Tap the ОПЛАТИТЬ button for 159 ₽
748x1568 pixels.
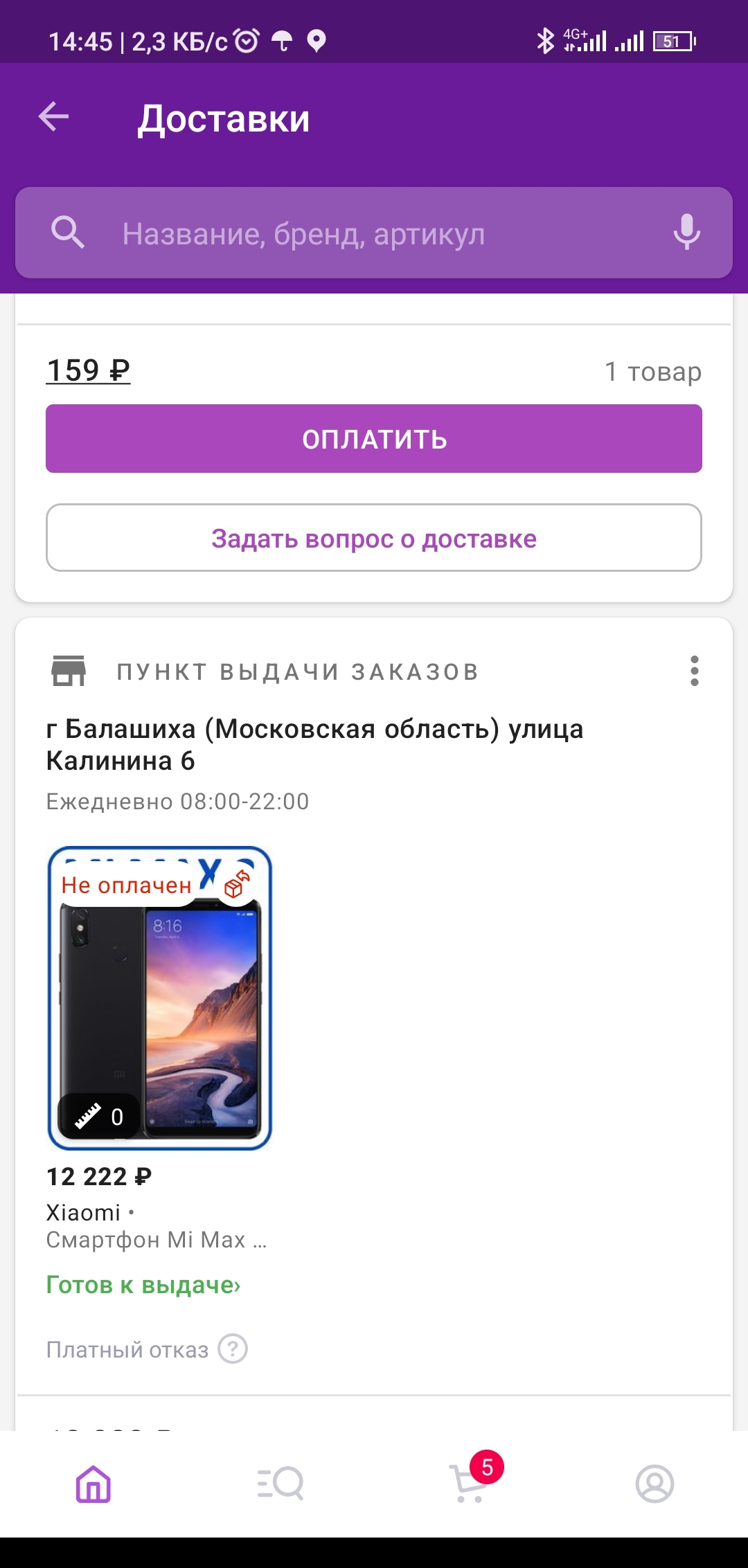tap(374, 439)
